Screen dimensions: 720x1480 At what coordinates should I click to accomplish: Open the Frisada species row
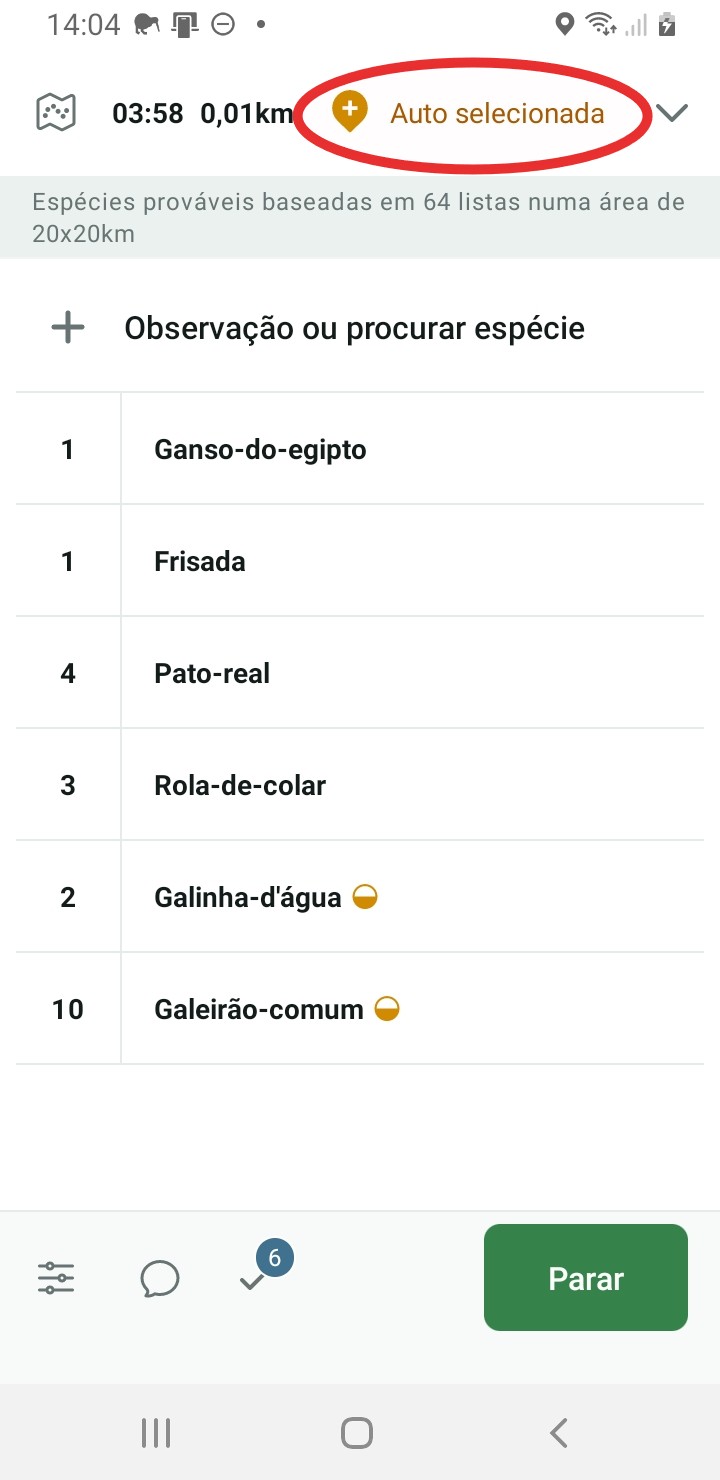click(410, 562)
